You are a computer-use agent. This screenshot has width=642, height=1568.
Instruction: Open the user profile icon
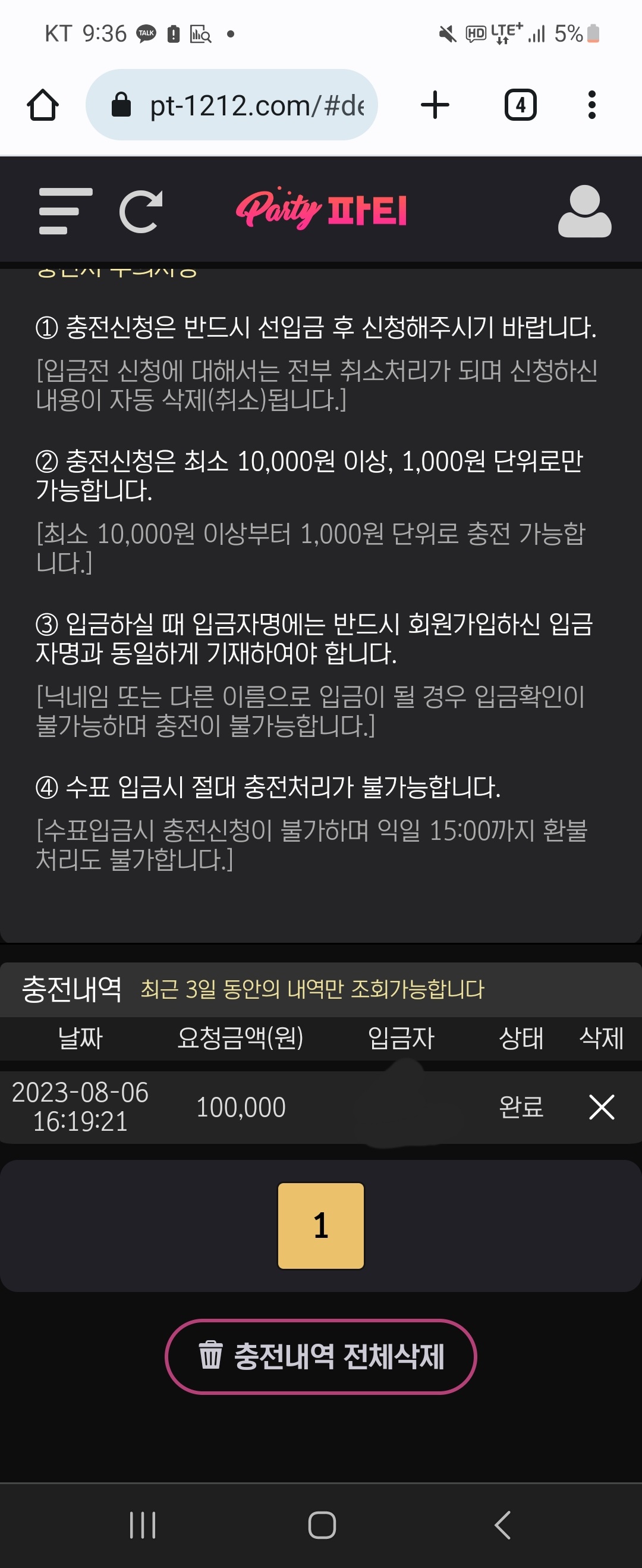point(584,211)
